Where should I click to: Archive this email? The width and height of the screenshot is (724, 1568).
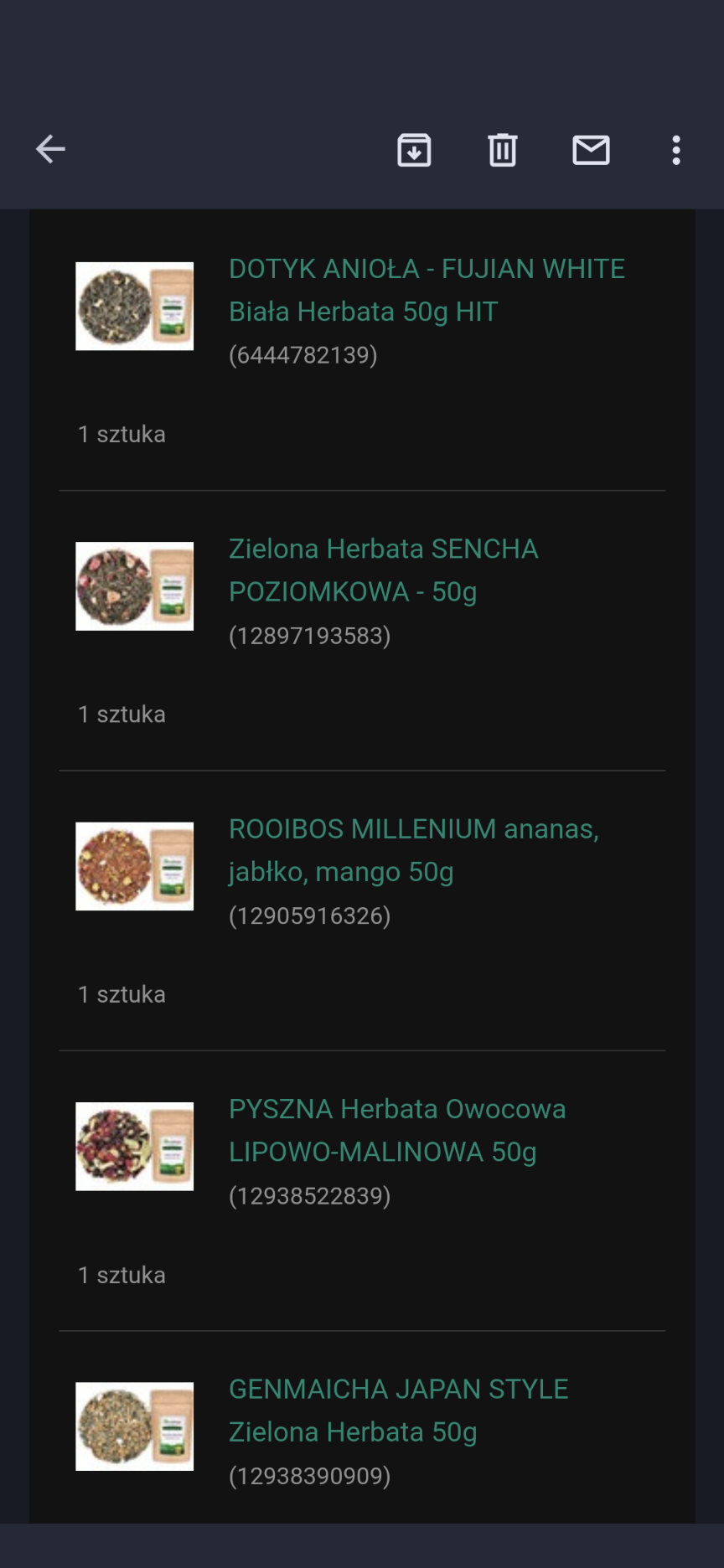click(x=414, y=150)
